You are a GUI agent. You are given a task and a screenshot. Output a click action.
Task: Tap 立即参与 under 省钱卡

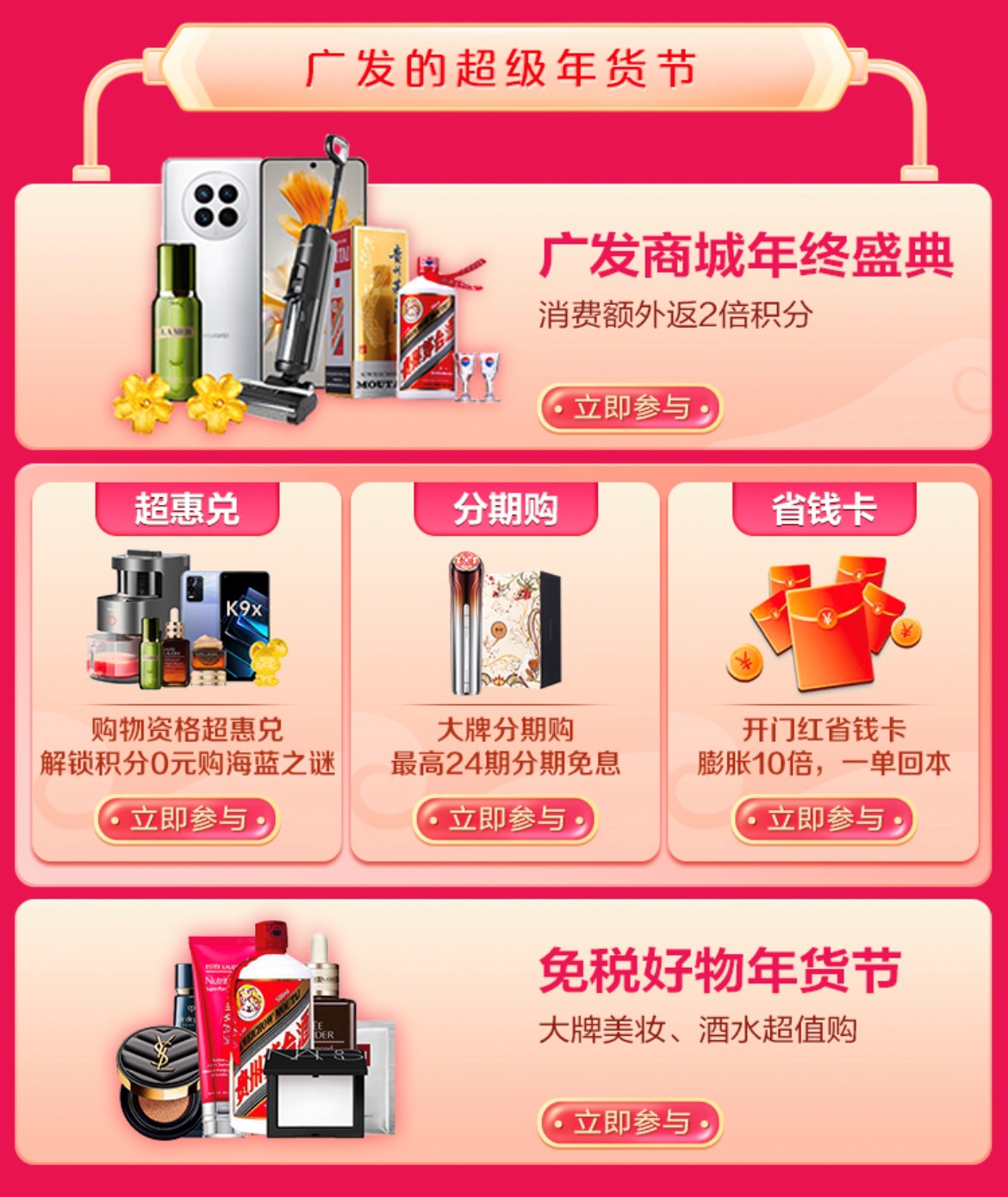(x=824, y=819)
